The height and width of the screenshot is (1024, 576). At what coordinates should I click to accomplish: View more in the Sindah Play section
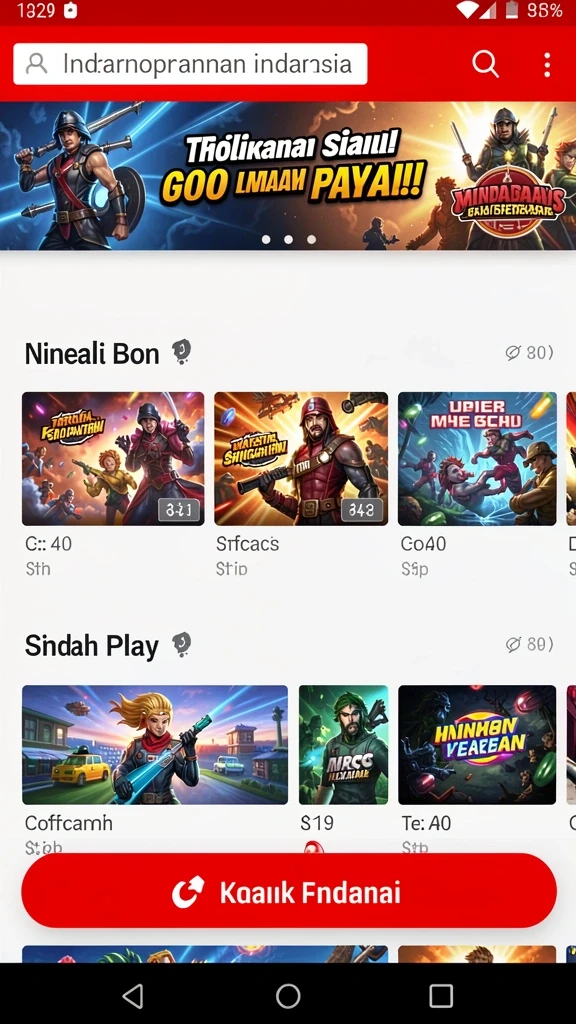coord(530,645)
